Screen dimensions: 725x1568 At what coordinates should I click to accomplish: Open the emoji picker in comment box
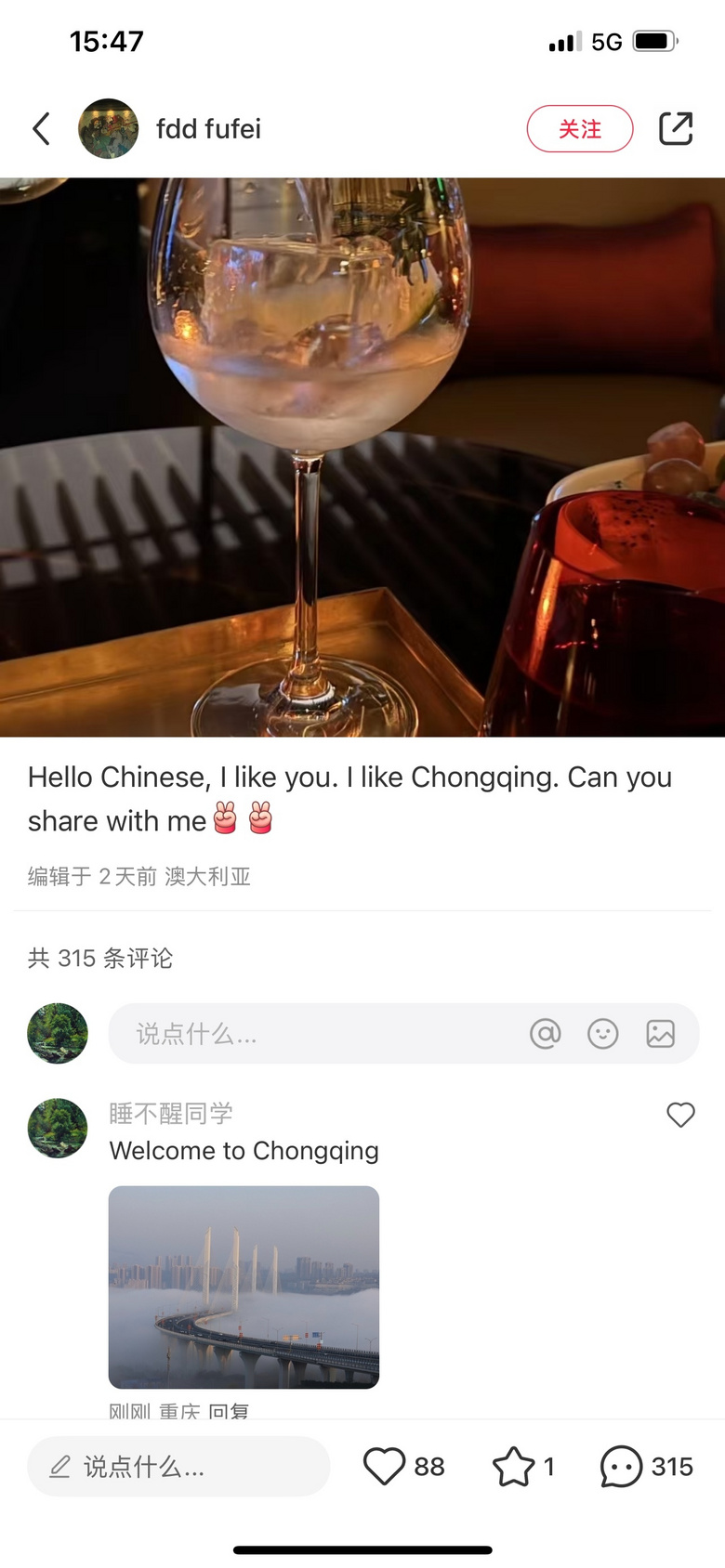tap(603, 1034)
